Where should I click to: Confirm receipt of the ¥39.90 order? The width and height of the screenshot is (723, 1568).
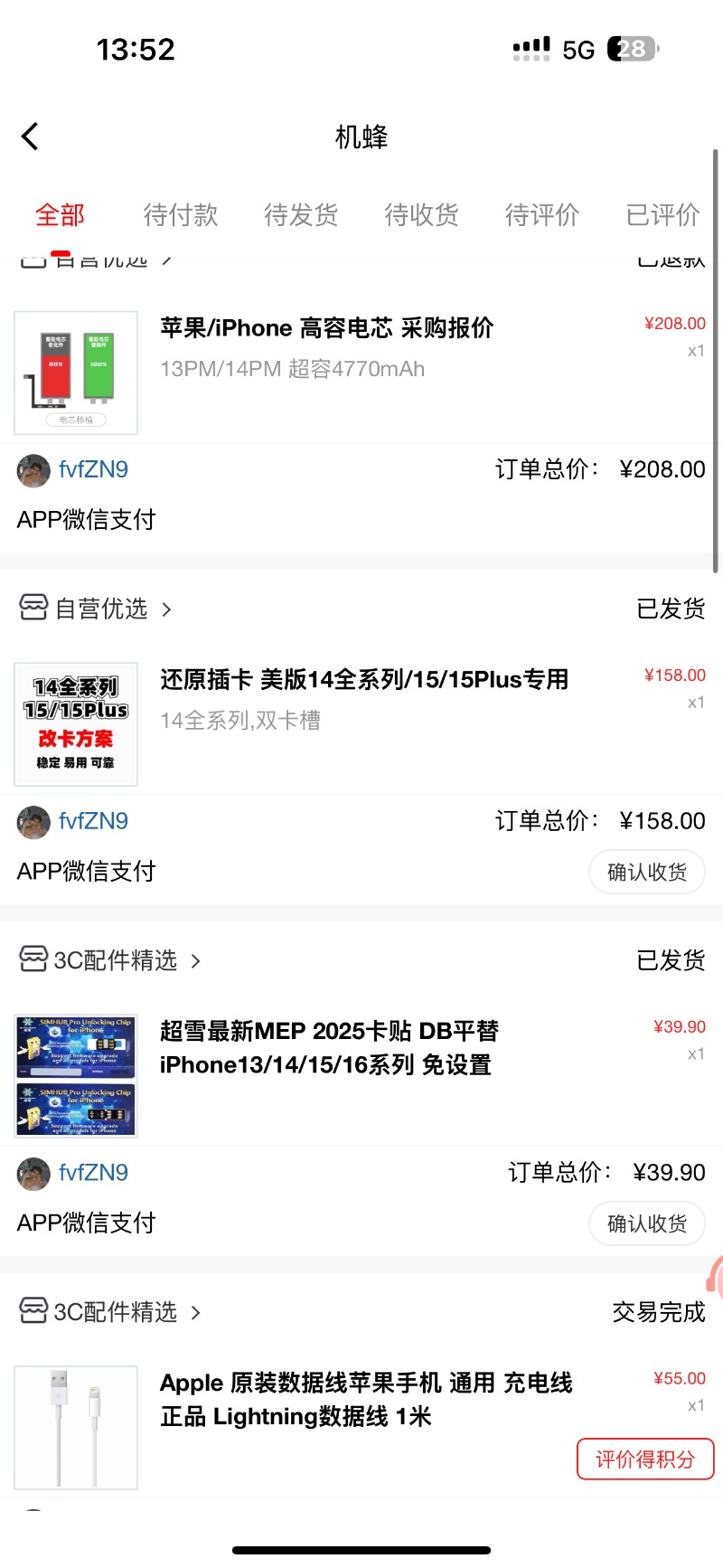[646, 1223]
